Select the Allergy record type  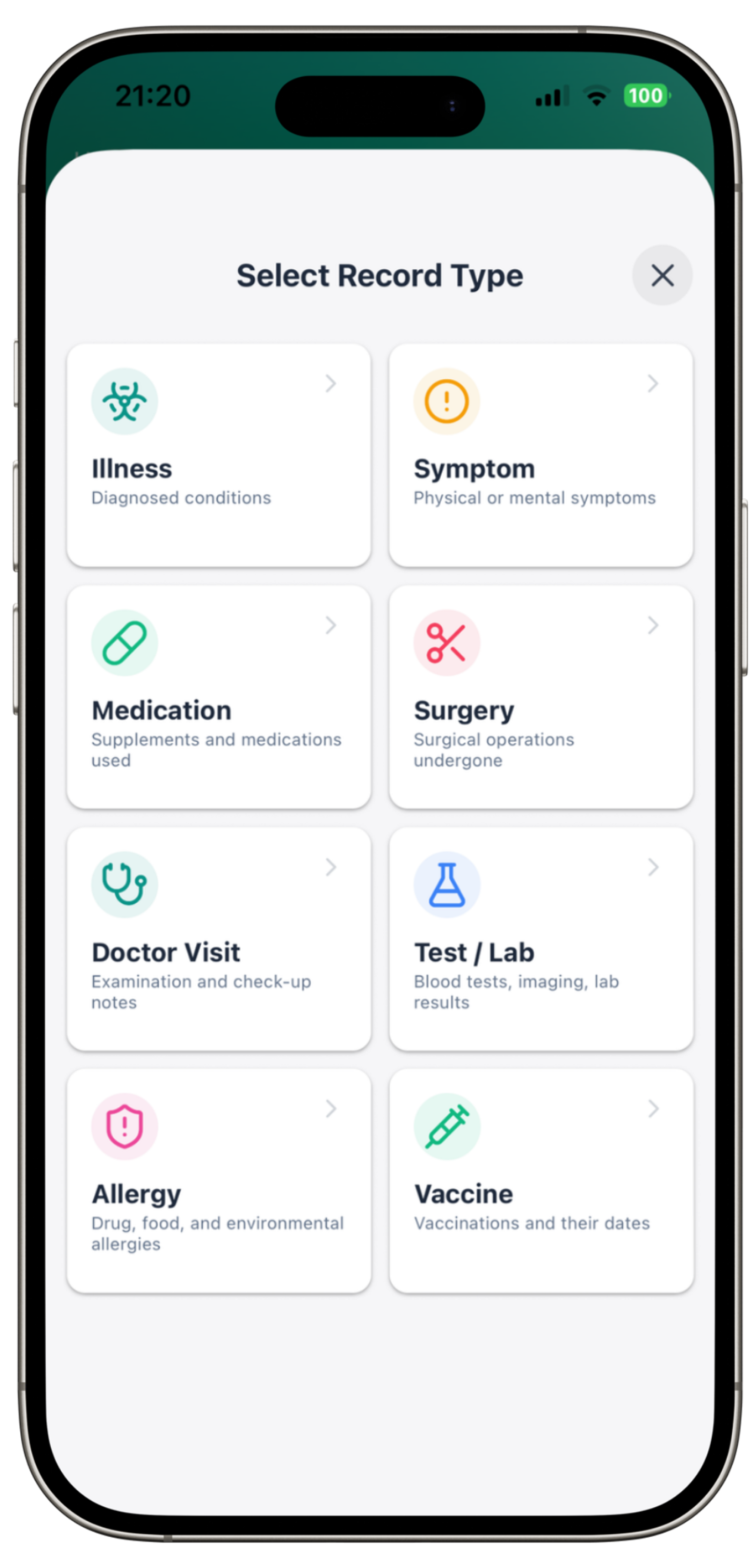click(219, 1180)
